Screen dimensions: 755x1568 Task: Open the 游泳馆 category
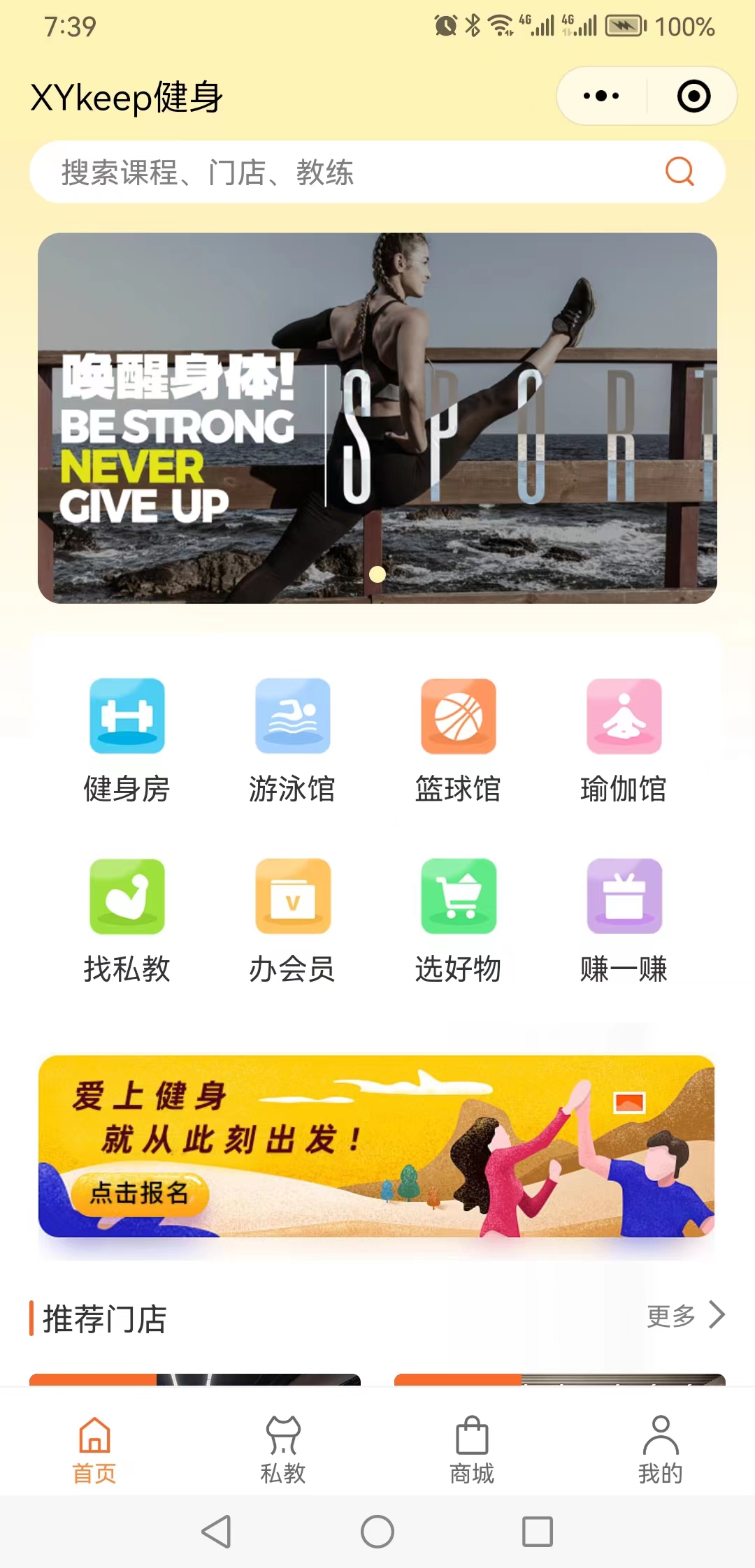(x=293, y=741)
